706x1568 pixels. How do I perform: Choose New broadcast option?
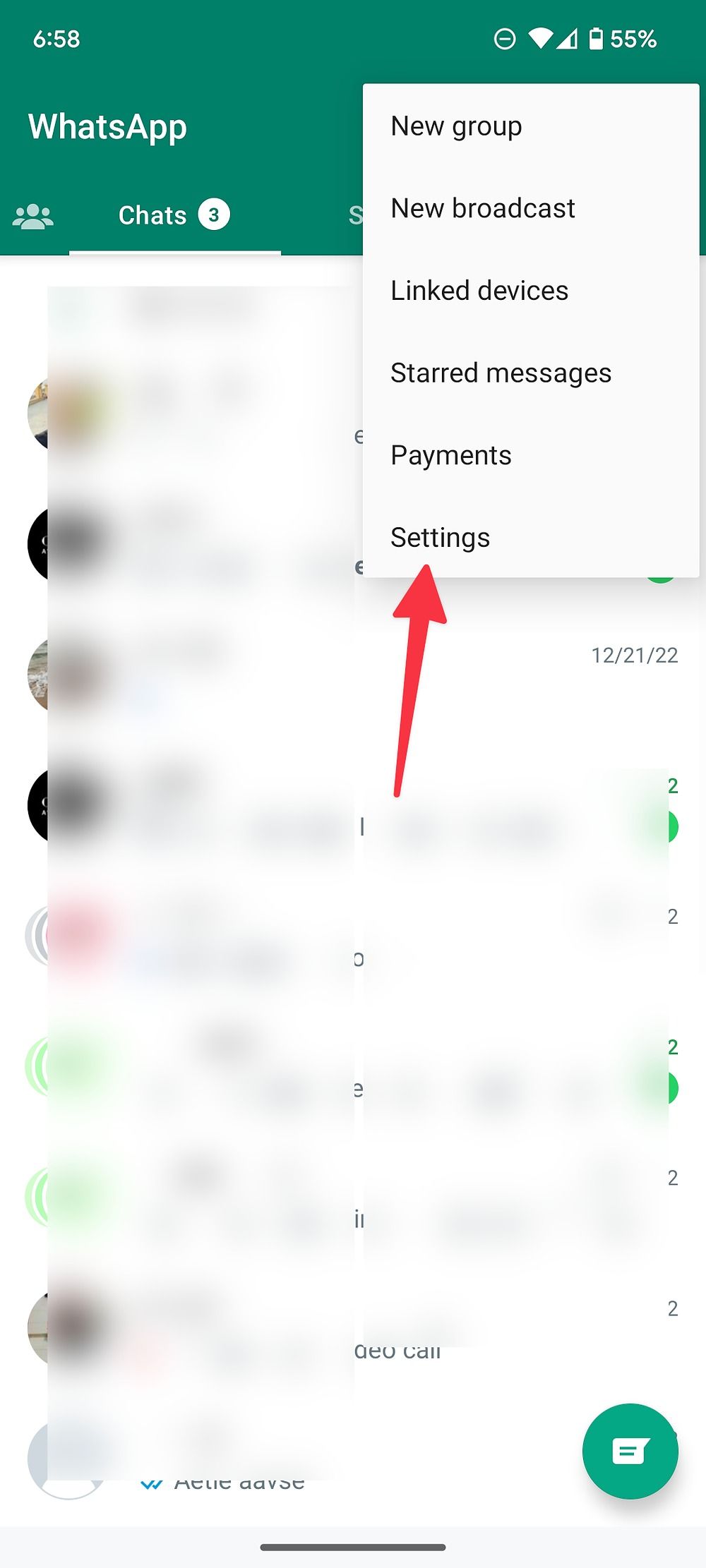(531, 208)
